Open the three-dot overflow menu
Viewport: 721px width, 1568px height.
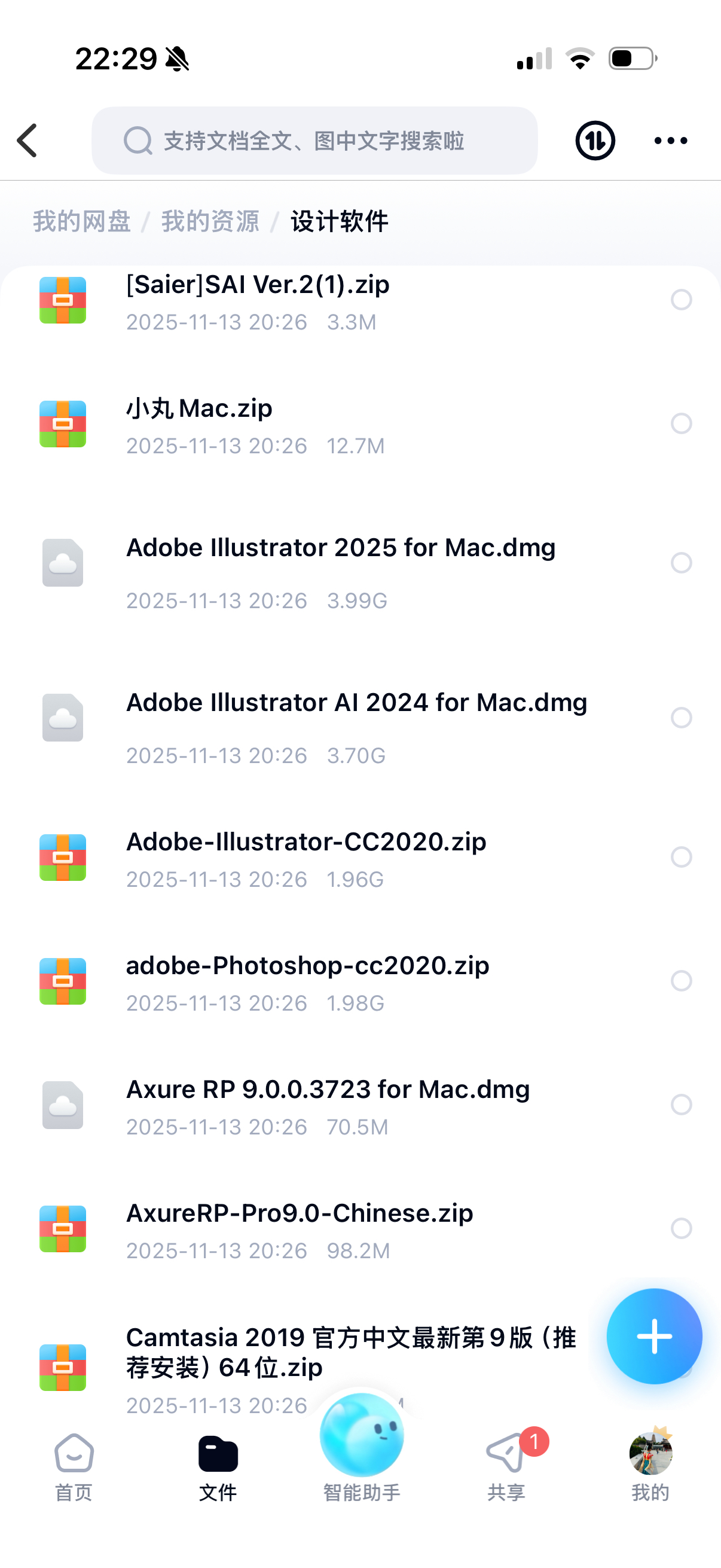671,141
